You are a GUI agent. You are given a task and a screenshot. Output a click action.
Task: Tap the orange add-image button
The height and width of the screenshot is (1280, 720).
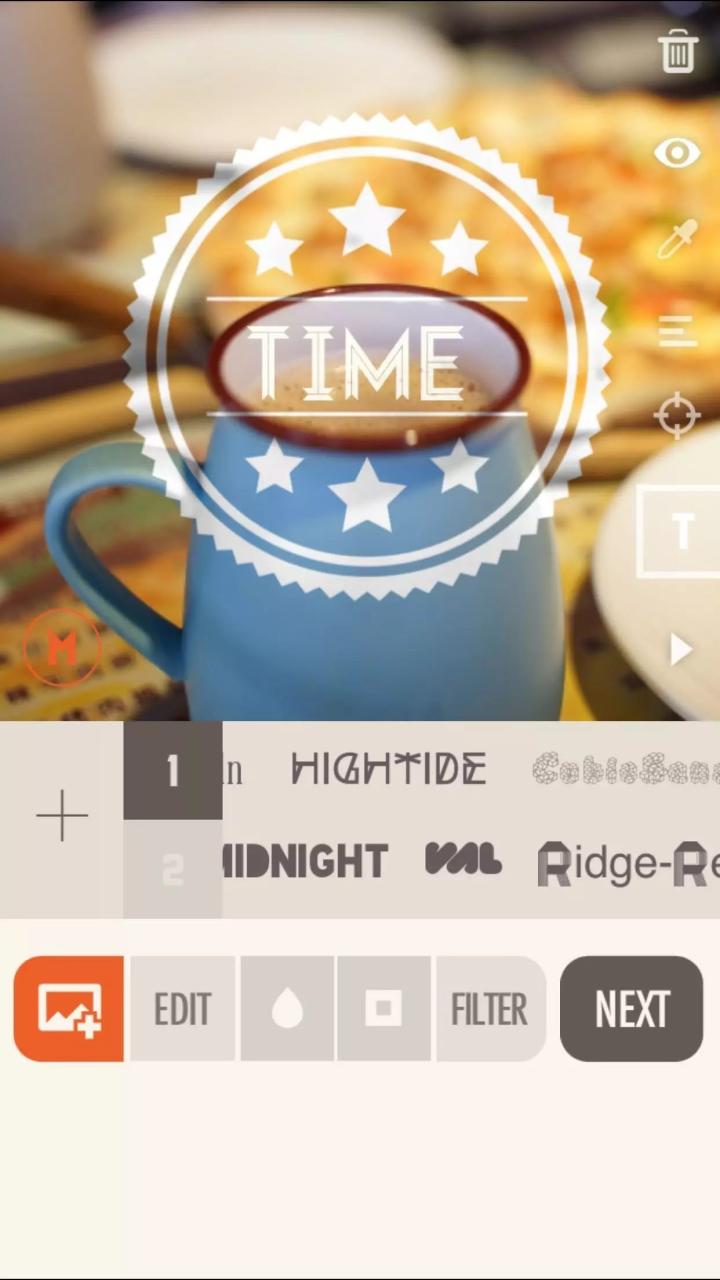69,1008
